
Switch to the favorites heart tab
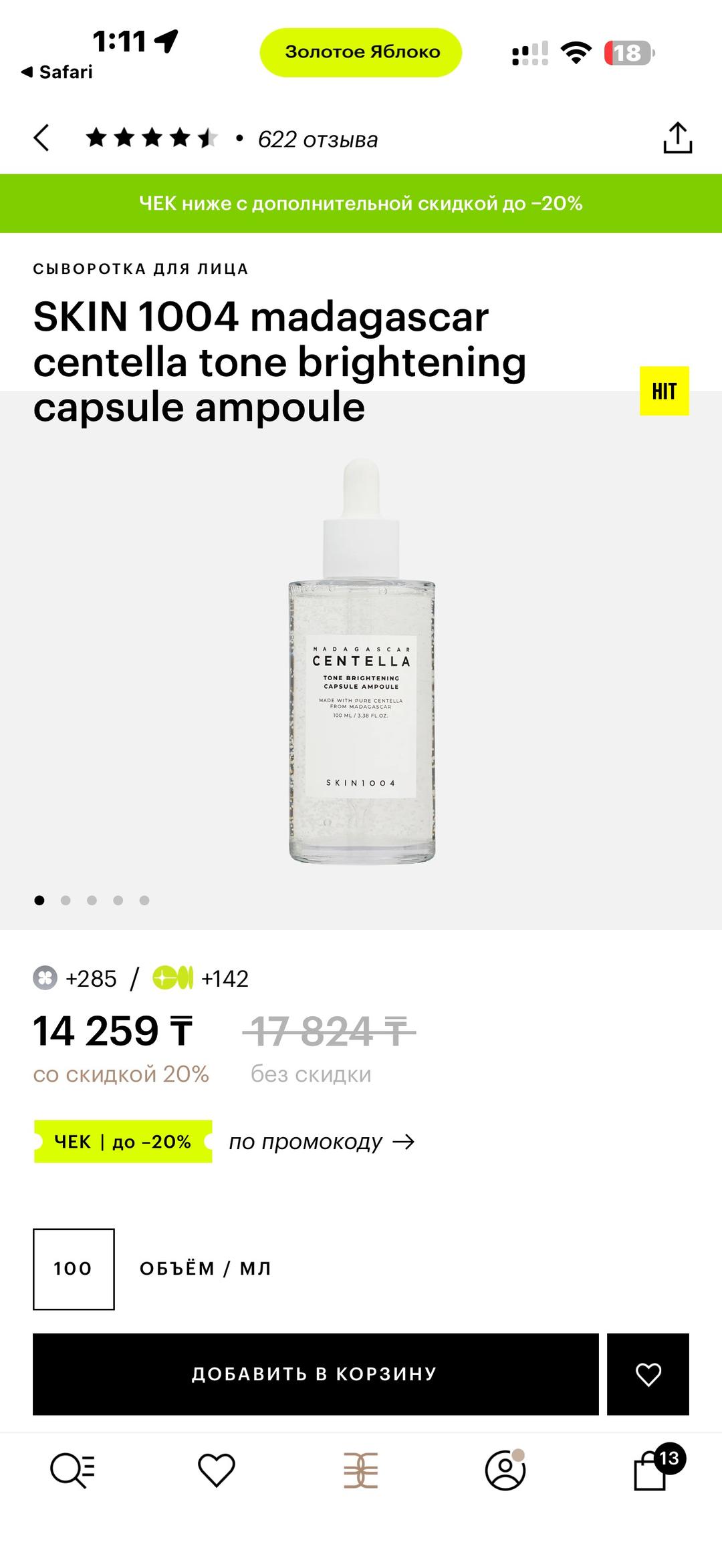[217, 1470]
